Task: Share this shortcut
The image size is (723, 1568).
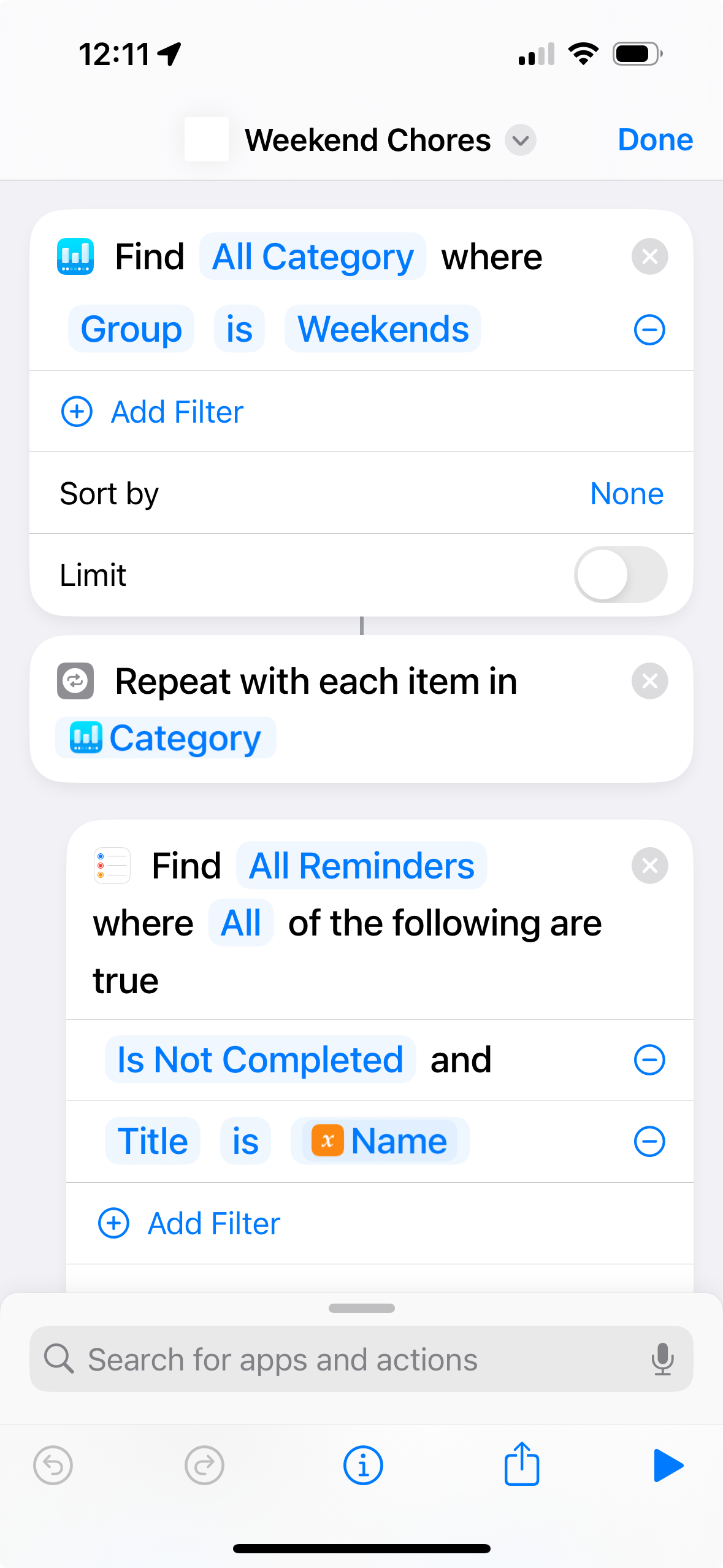Action: [x=521, y=1464]
